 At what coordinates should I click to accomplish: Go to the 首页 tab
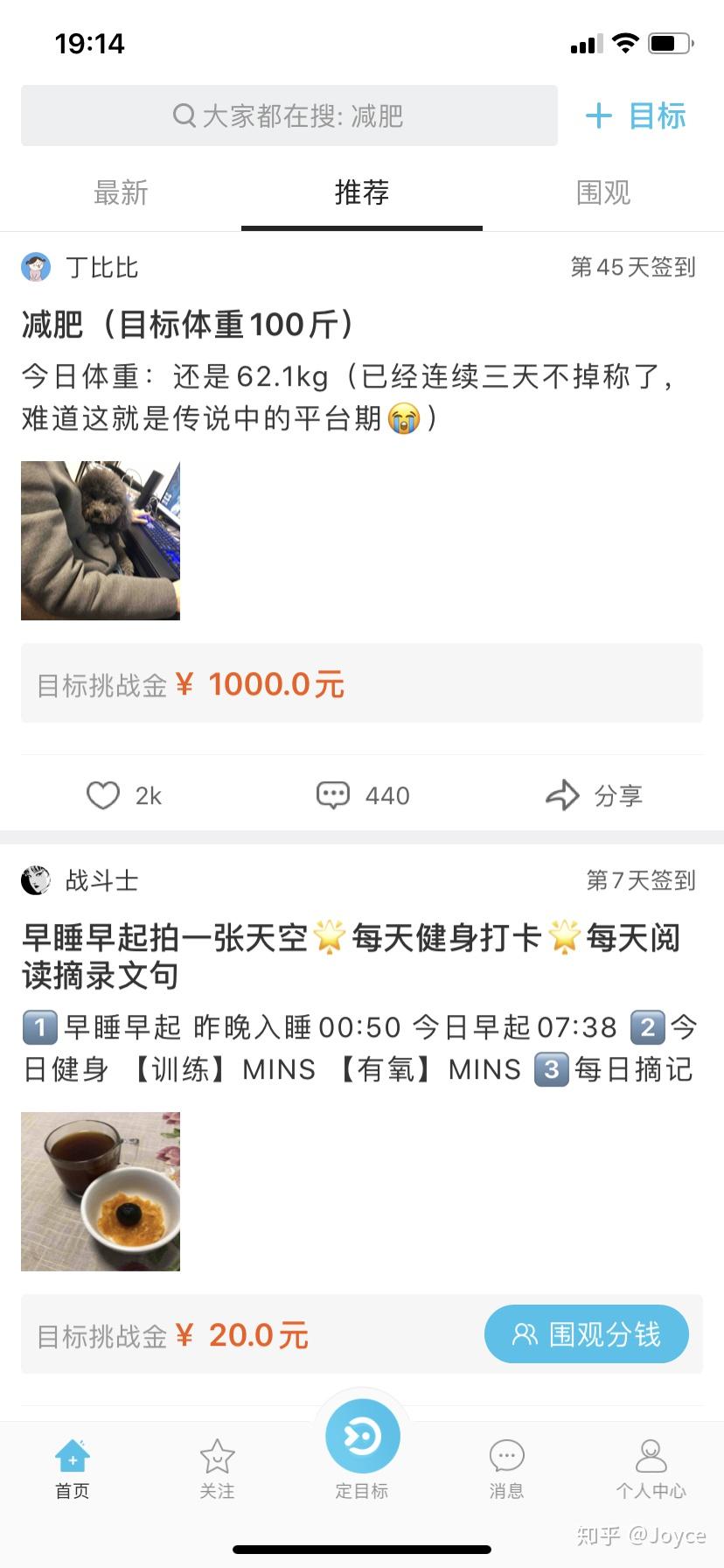pyautogui.click(x=72, y=1469)
